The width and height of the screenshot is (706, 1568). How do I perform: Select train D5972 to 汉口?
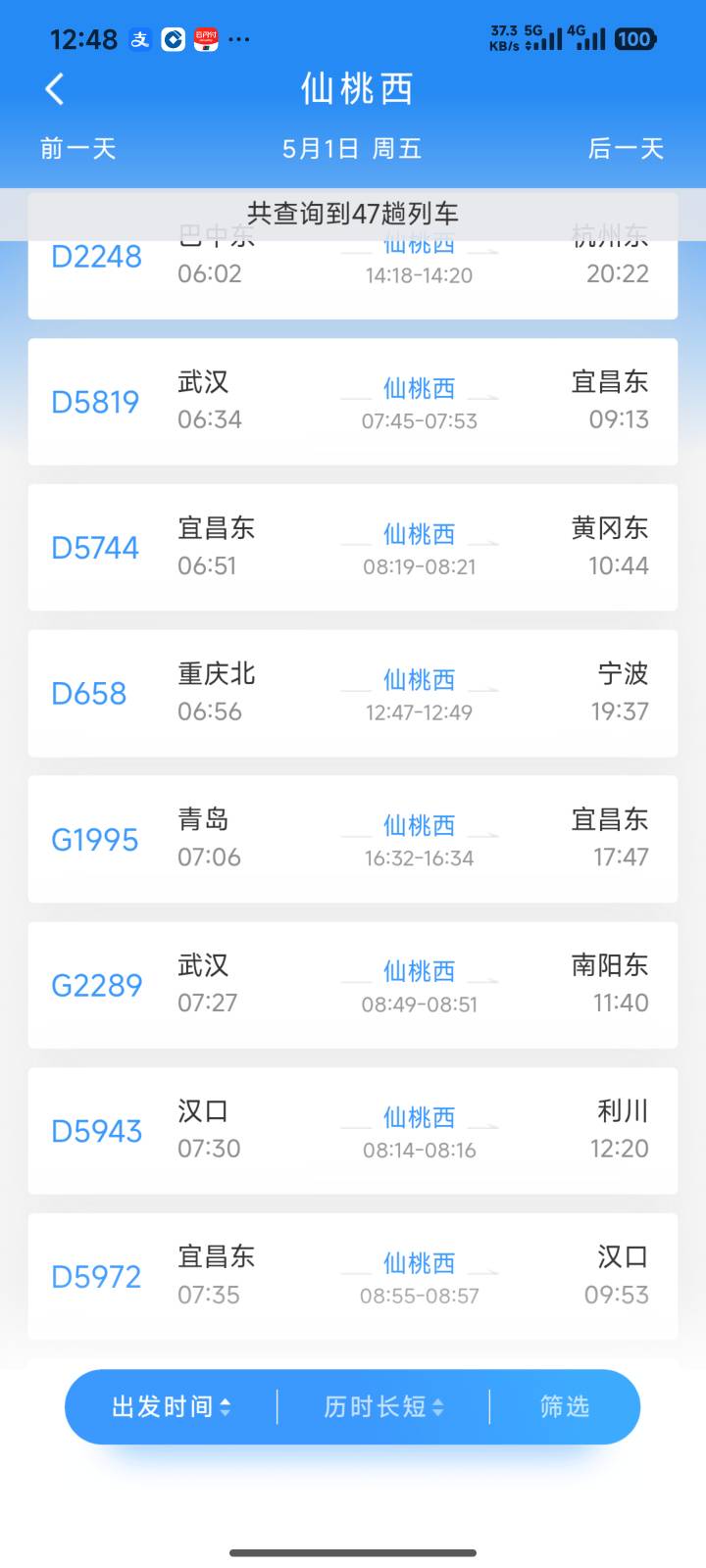(x=353, y=1276)
